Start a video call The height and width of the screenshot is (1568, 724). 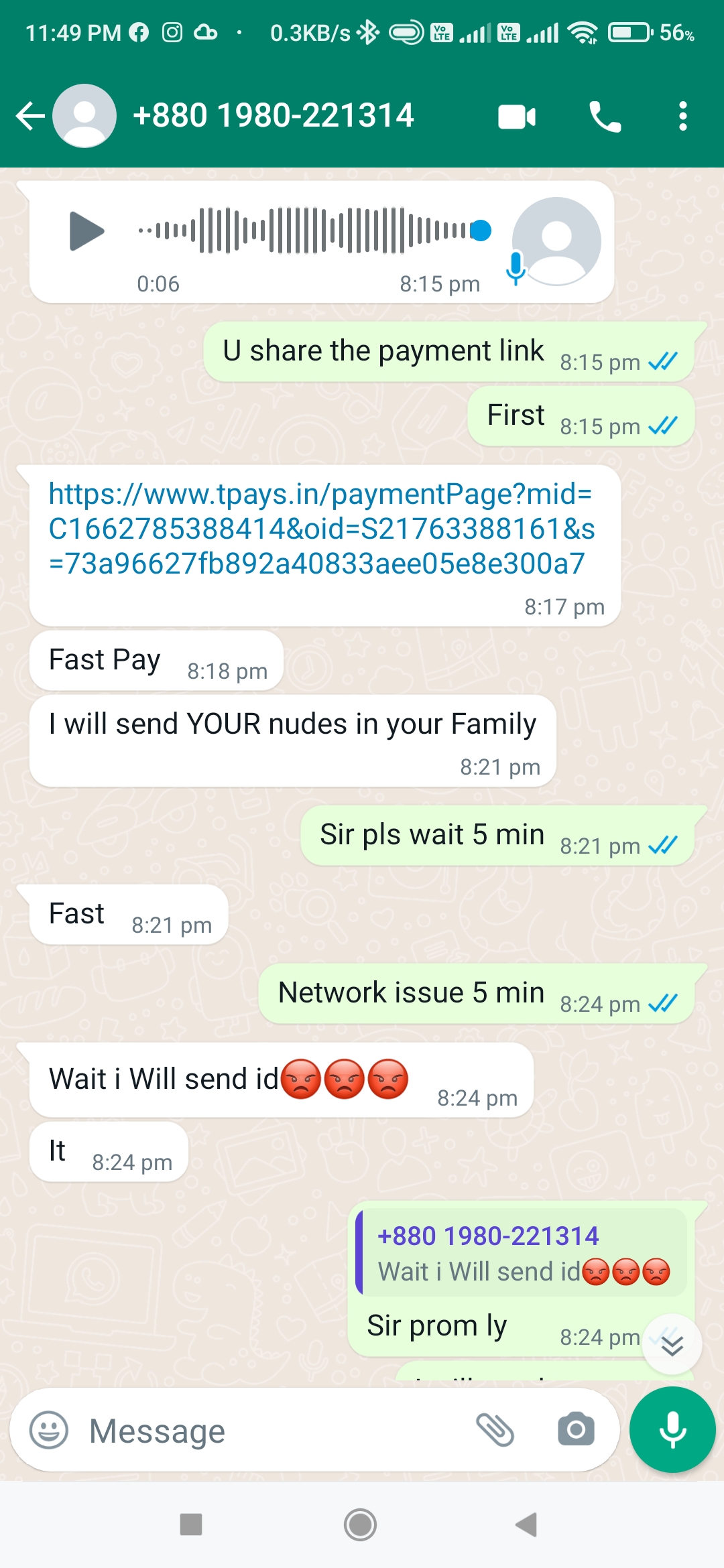[x=516, y=117]
